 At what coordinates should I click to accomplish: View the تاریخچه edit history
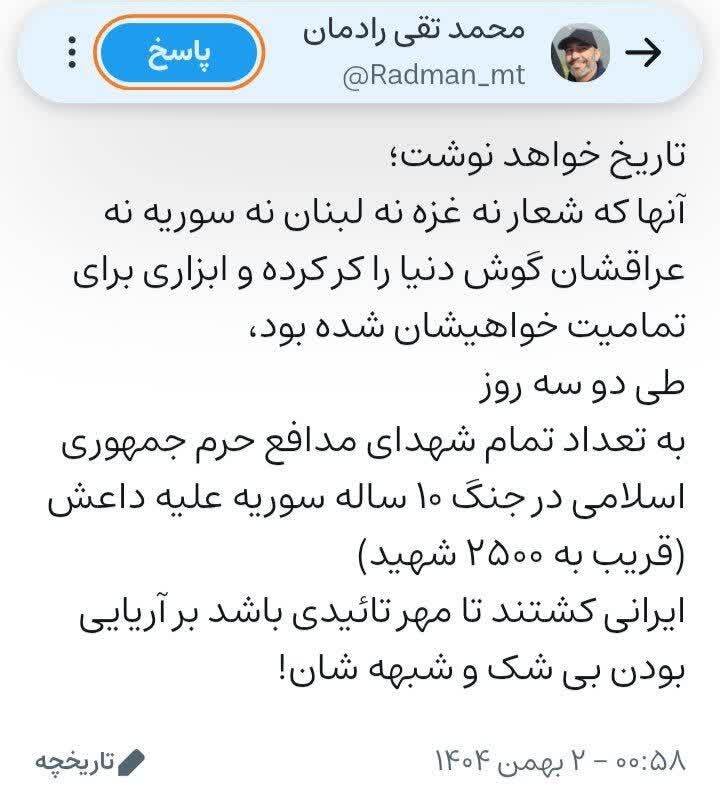[90, 762]
